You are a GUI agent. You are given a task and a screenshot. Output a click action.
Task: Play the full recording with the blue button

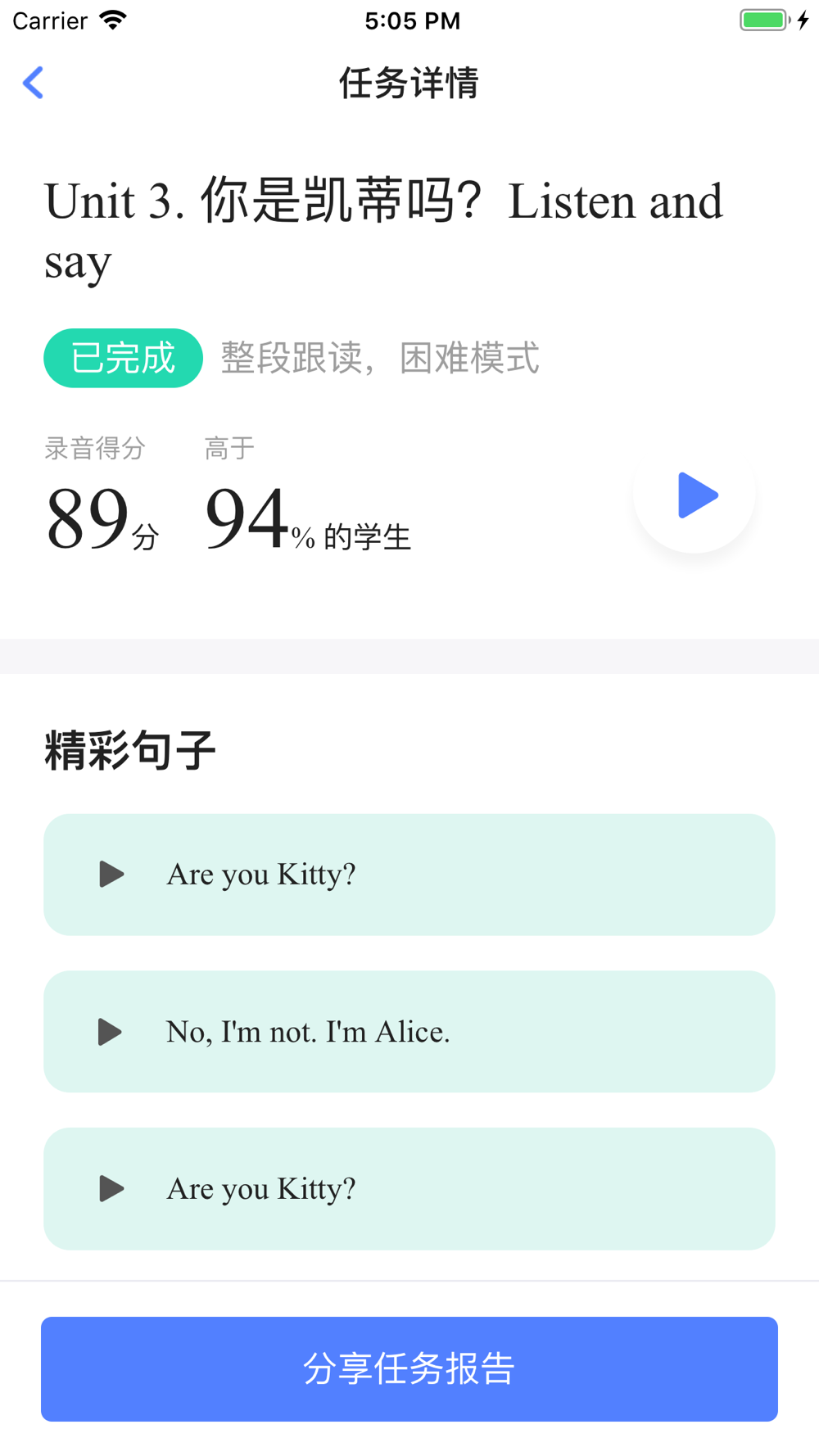click(695, 495)
